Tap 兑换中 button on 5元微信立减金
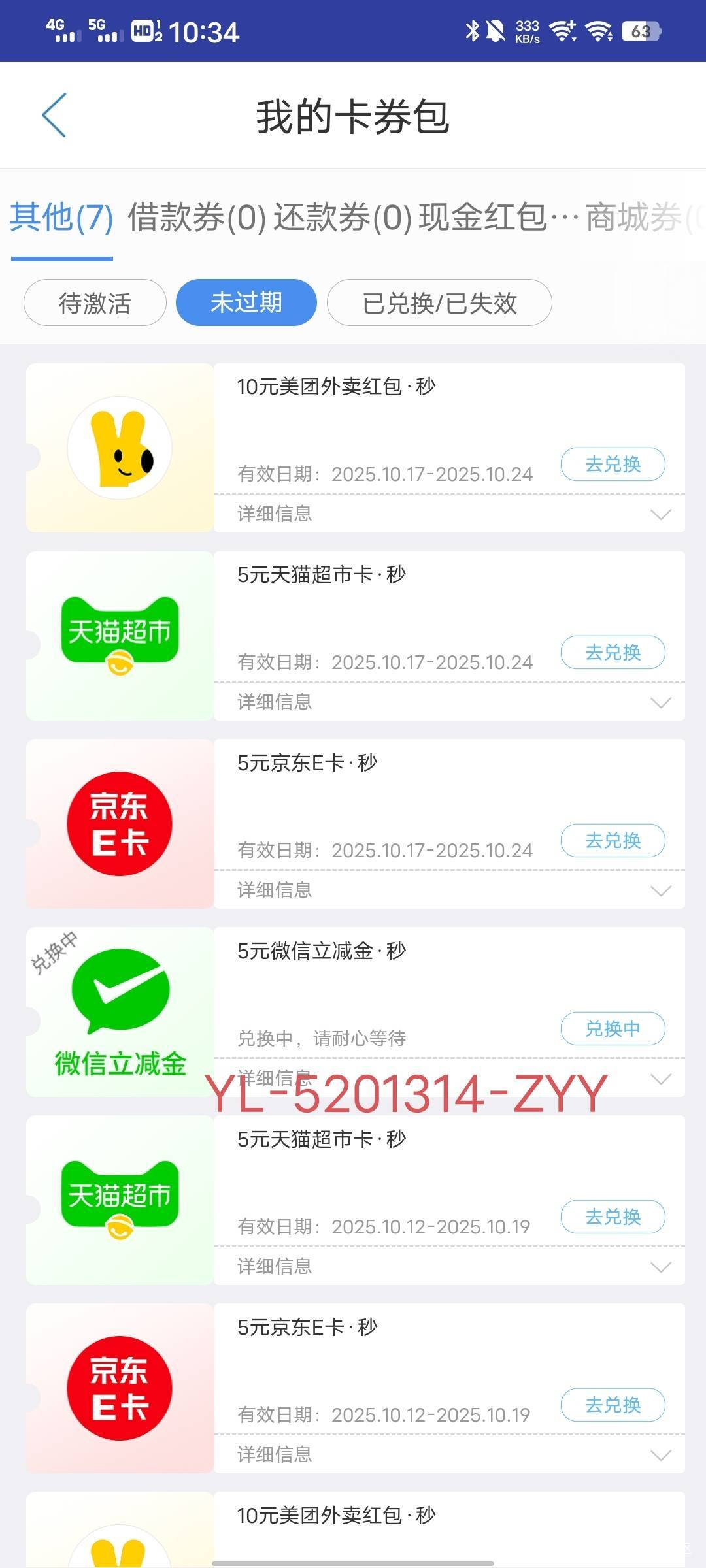The width and height of the screenshot is (706, 1568). click(x=613, y=1028)
